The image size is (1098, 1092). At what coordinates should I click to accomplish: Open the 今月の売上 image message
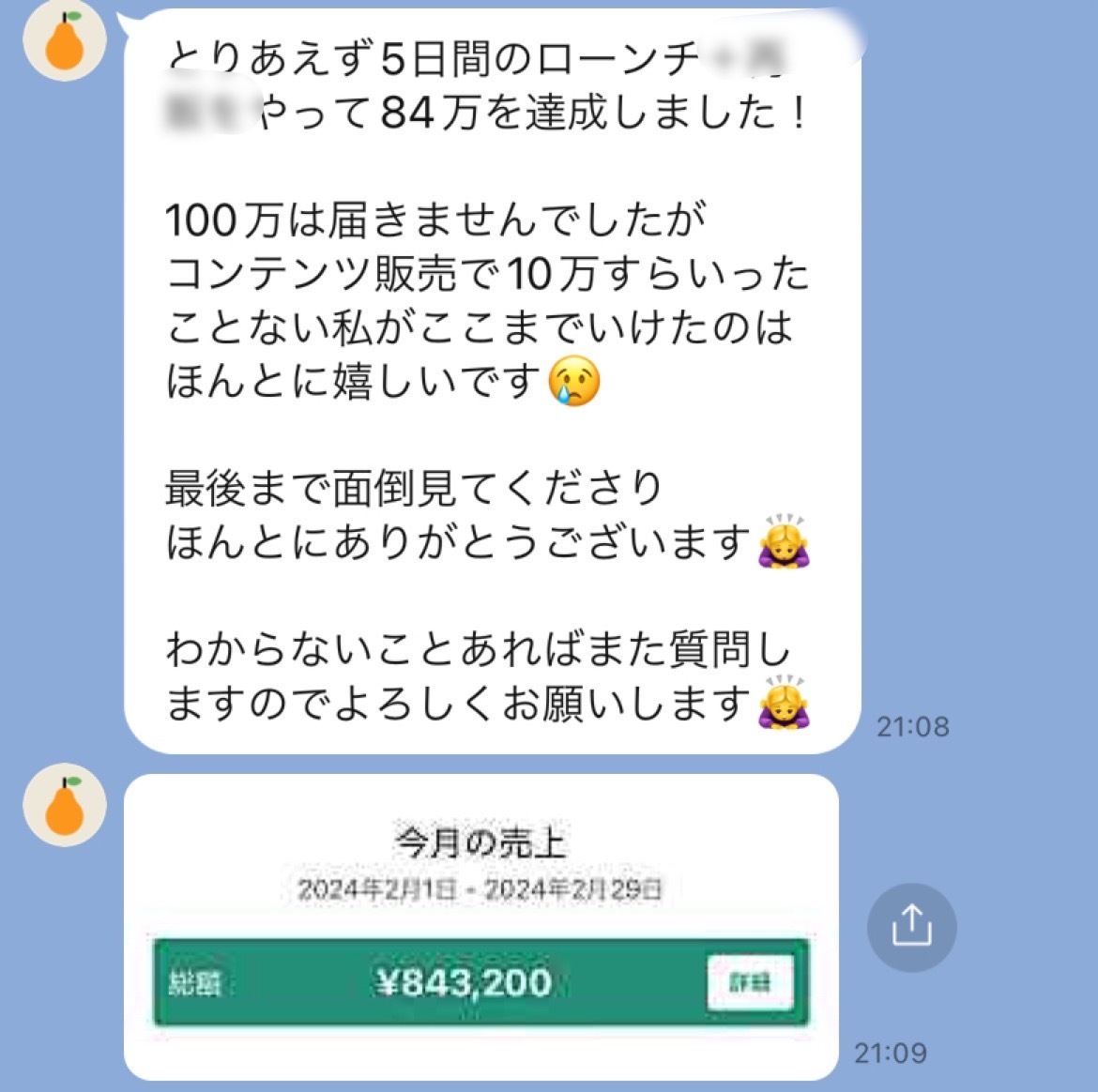tap(480, 927)
